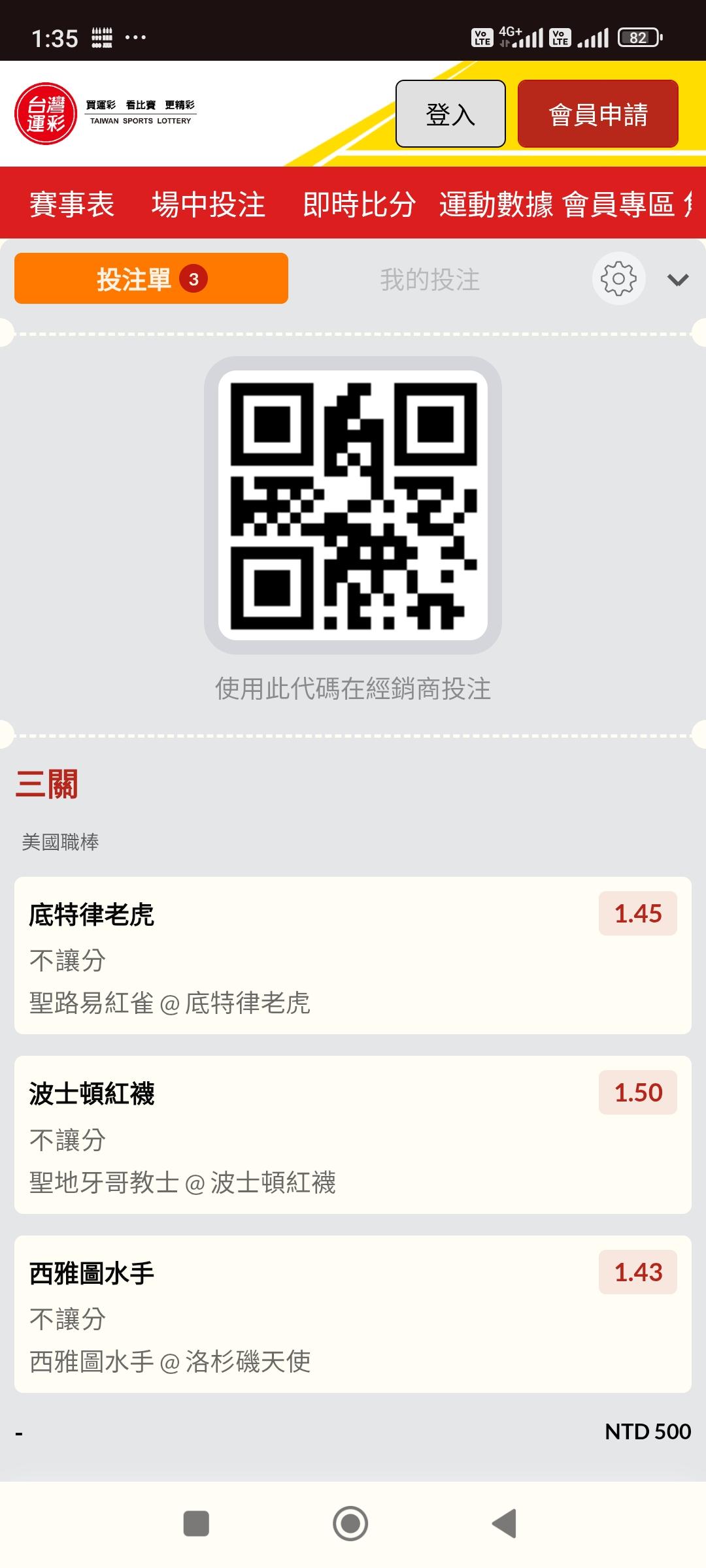Go to 會員專區 member area
Viewport: 706px width, 1568px height.
[618, 204]
